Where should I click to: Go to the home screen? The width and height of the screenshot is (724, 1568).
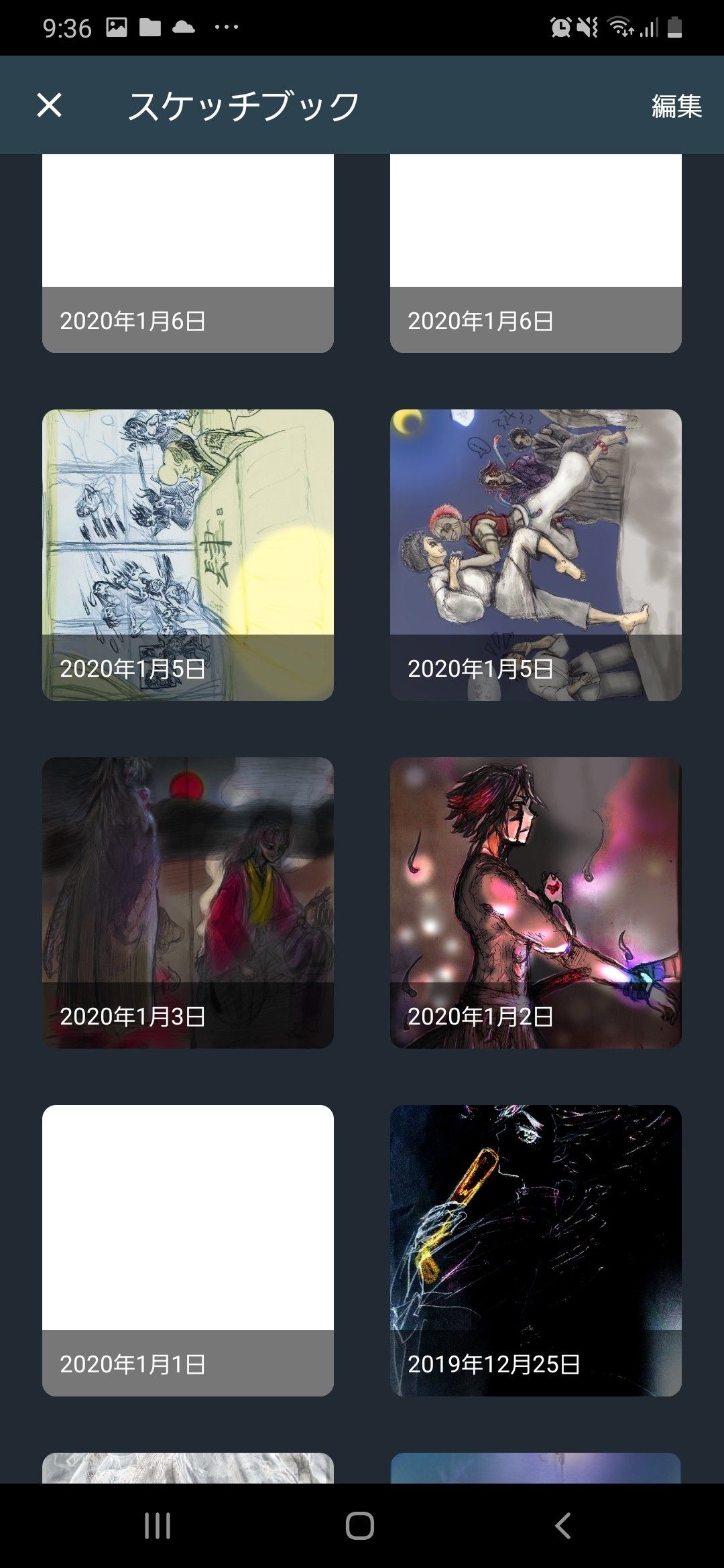coord(360,1526)
